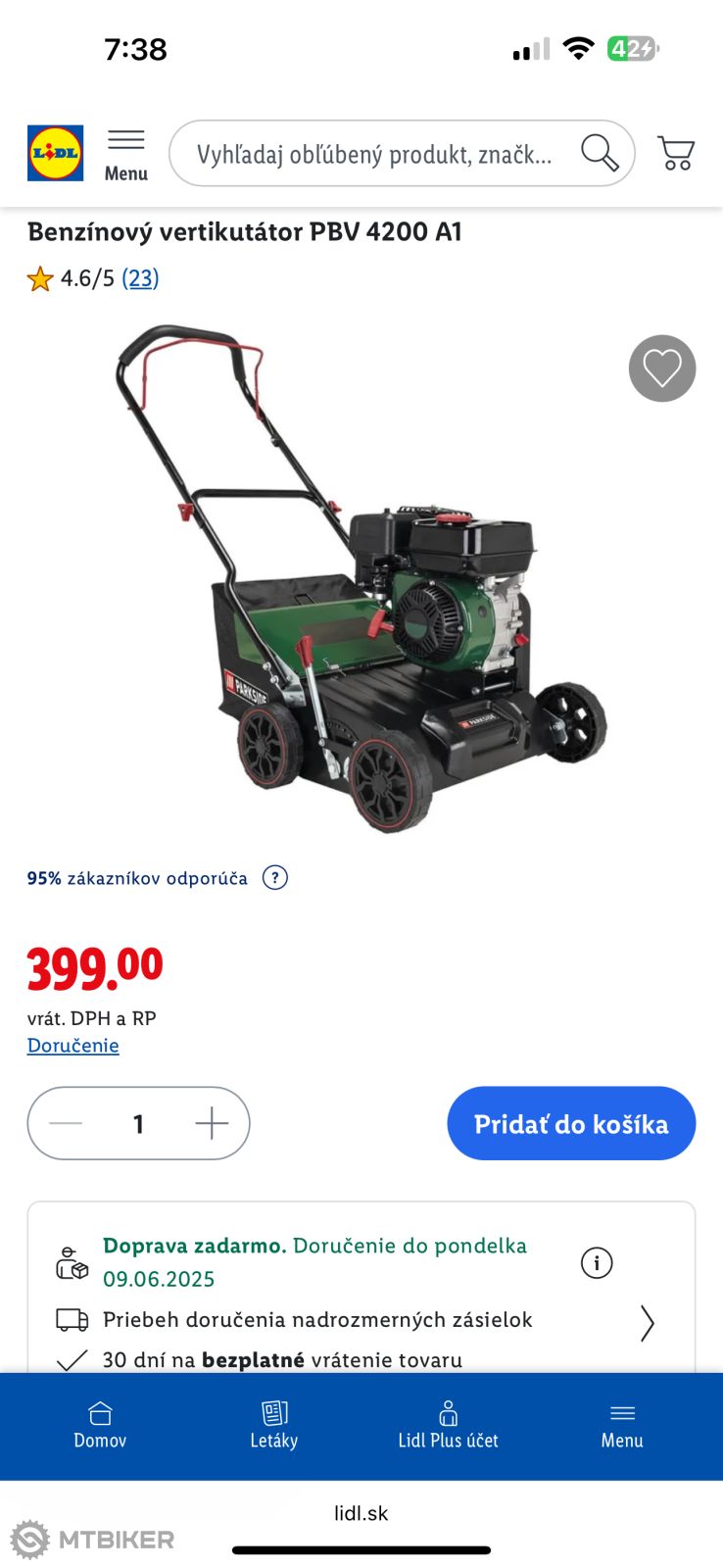Go to the Domov tab
Image resolution: width=723 pixels, height=1568 pixels.
click(100, 1426)
